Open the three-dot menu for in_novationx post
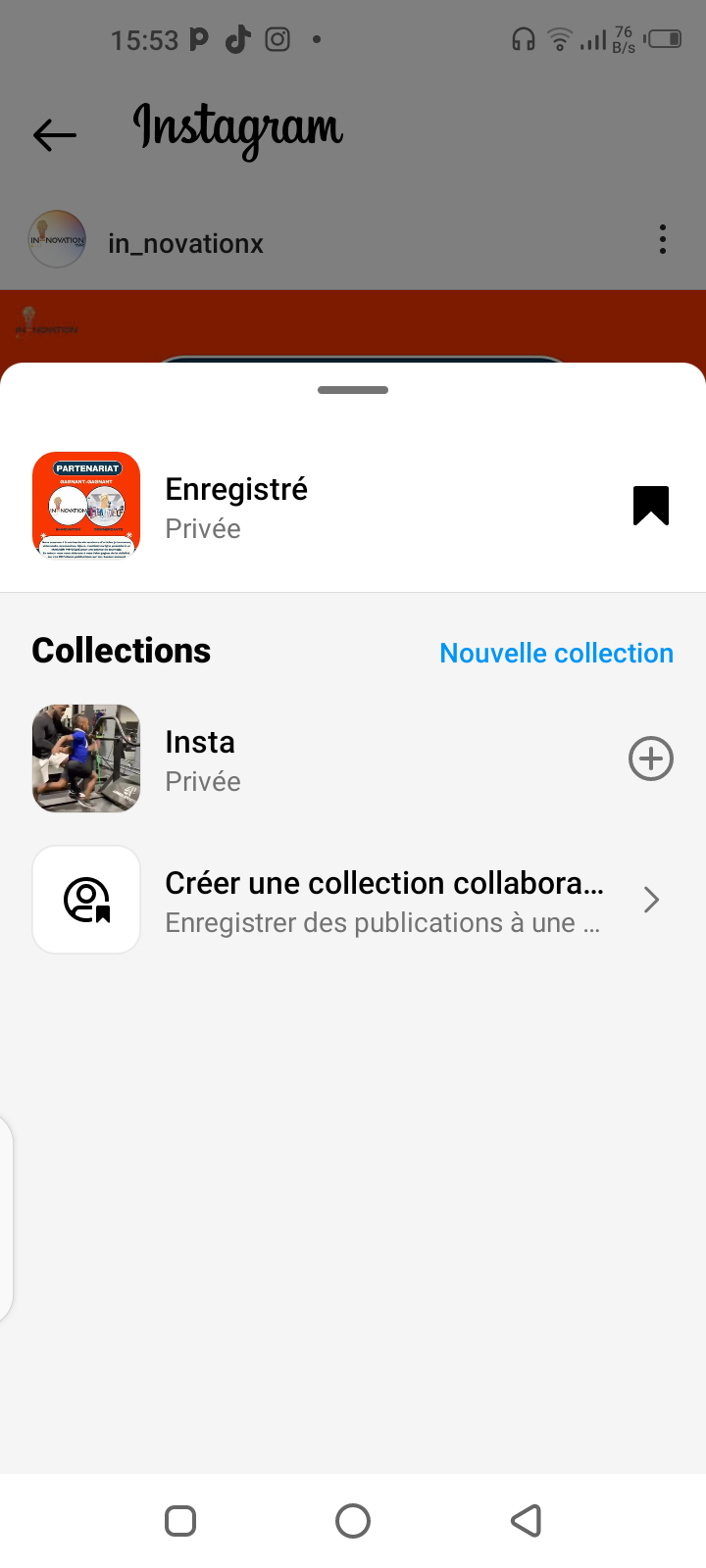This screenshot has height=1568, width=706. 663,240
